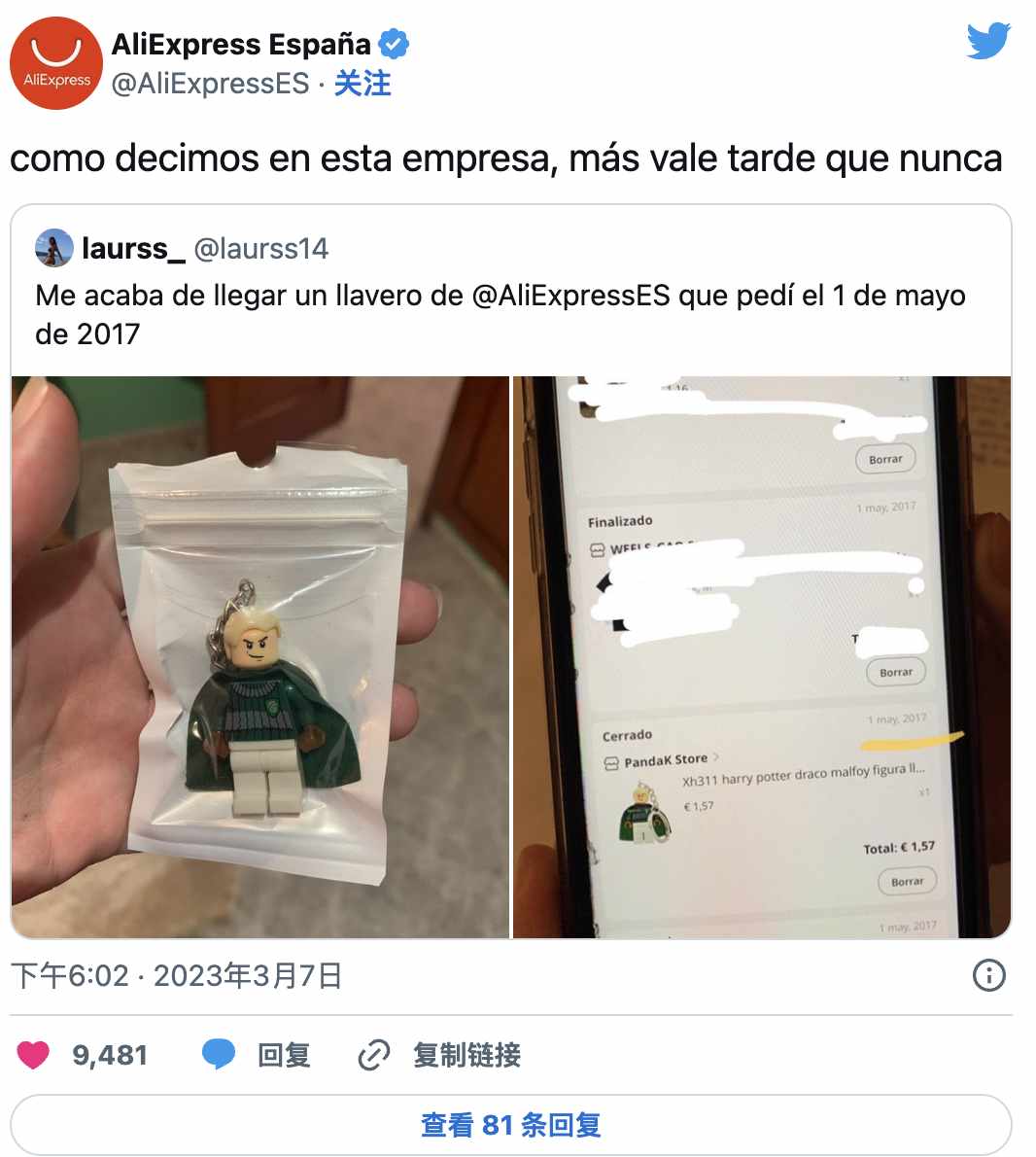Open the tweet timestamp link
Screen dimensions: 1036x1157
click(x=177, y=975)
